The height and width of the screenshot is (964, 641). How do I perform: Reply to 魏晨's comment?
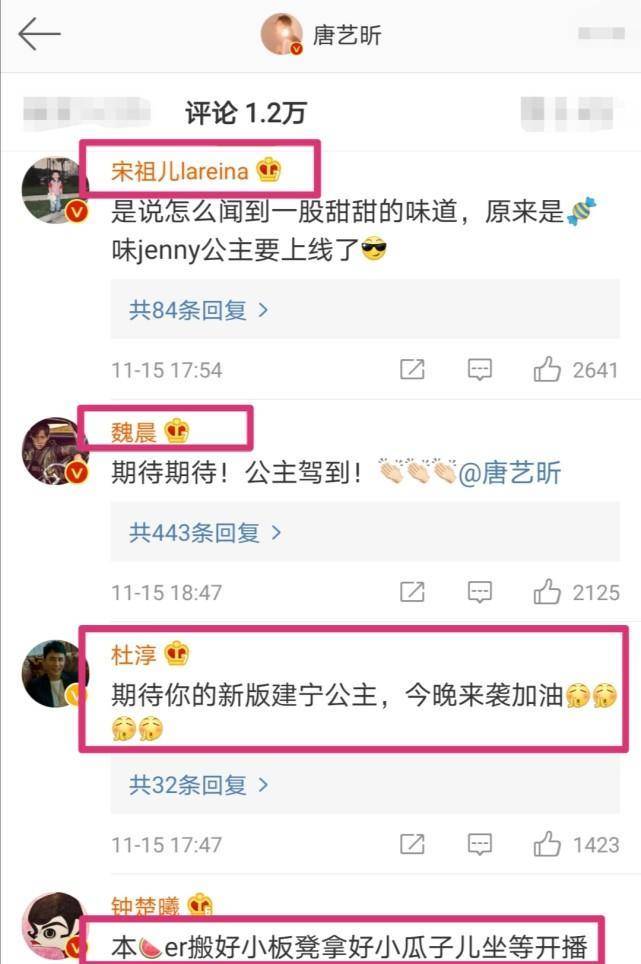point(480,592)
